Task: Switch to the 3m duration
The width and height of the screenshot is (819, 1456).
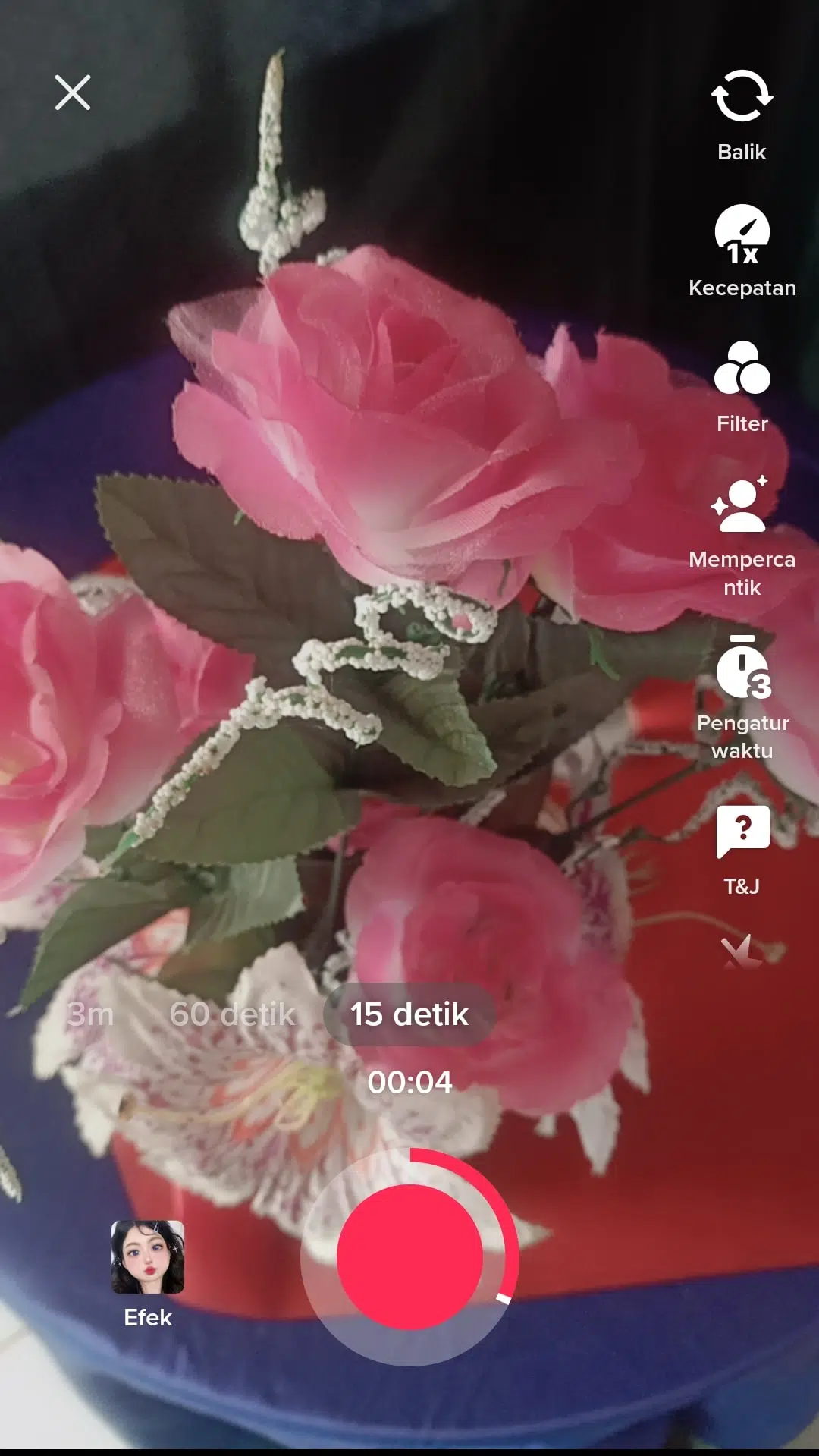Action: pos(90,1014)
